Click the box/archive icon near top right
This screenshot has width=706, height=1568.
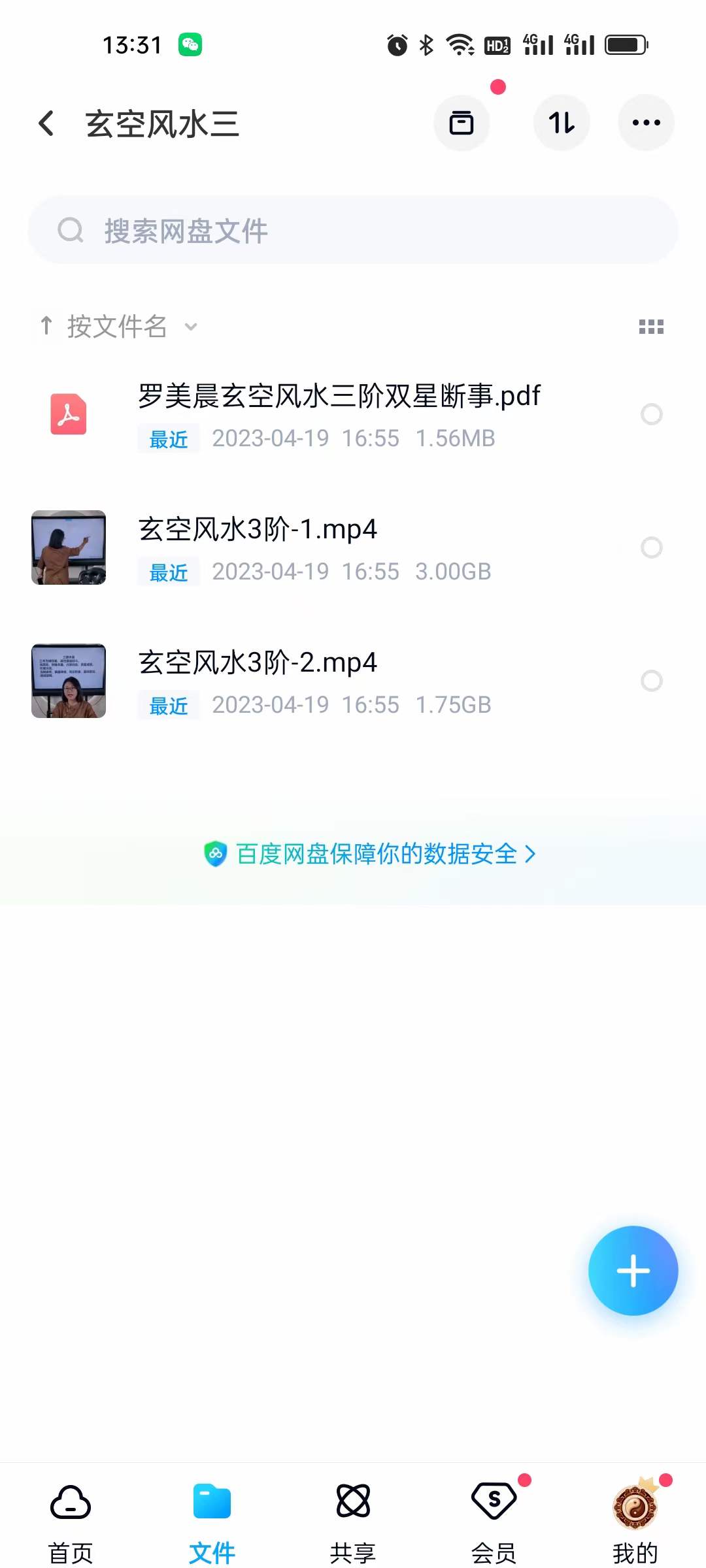click(462, 123)
